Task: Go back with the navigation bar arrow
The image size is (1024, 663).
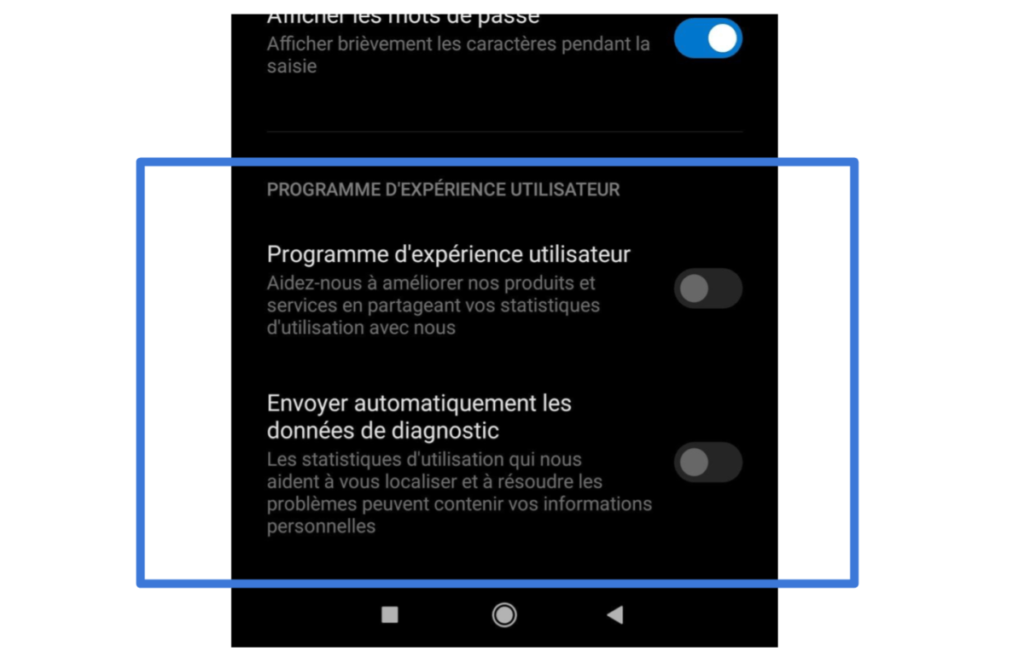Action: click(615, 615)
